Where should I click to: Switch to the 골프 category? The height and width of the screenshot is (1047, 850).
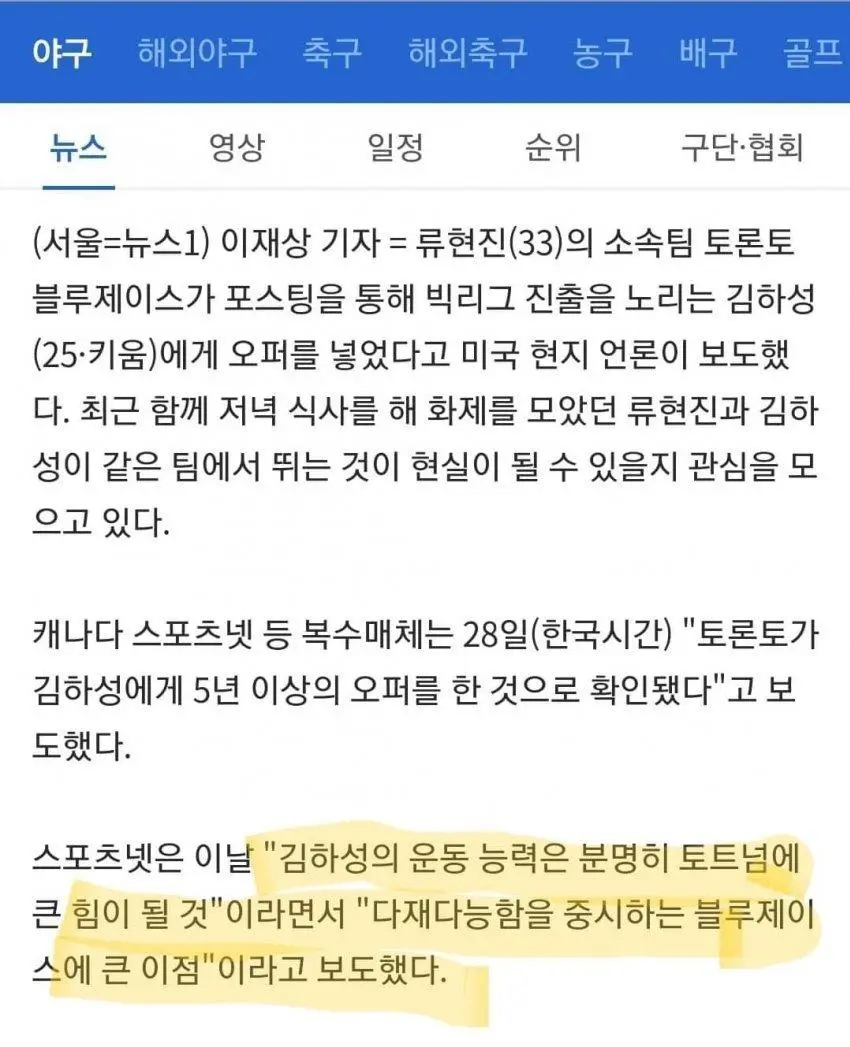(812, 52)
